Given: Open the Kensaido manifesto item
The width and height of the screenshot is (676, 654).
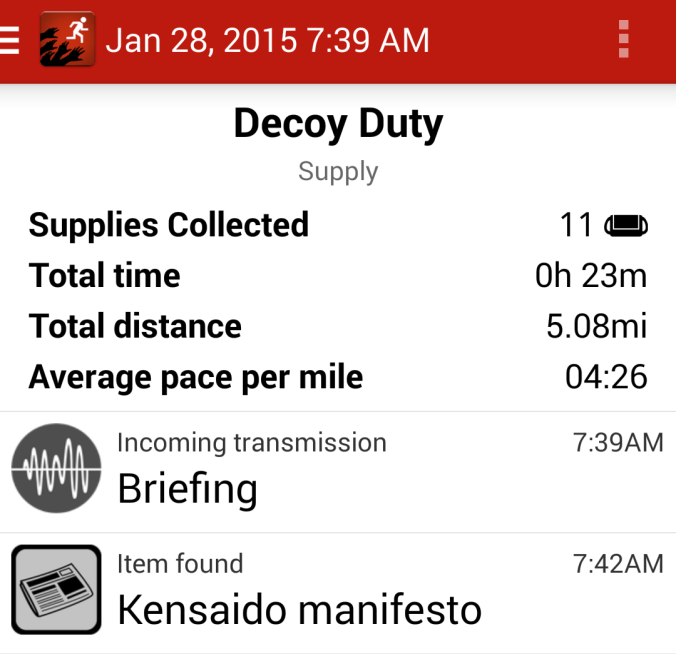Looking at the screenshot, I should click(337, 592).
